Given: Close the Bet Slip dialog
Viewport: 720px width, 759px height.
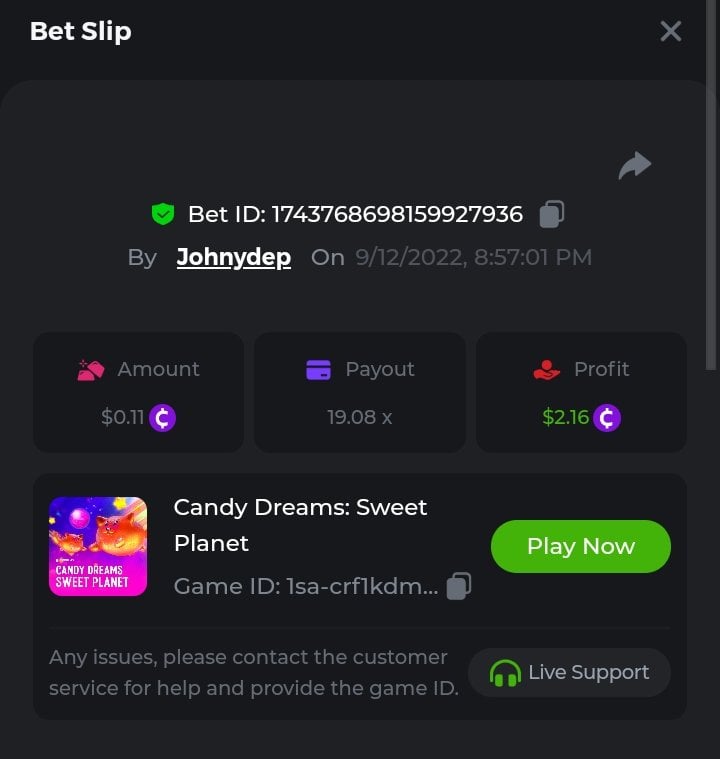Looking at the screenshot, I should point(671,31).
